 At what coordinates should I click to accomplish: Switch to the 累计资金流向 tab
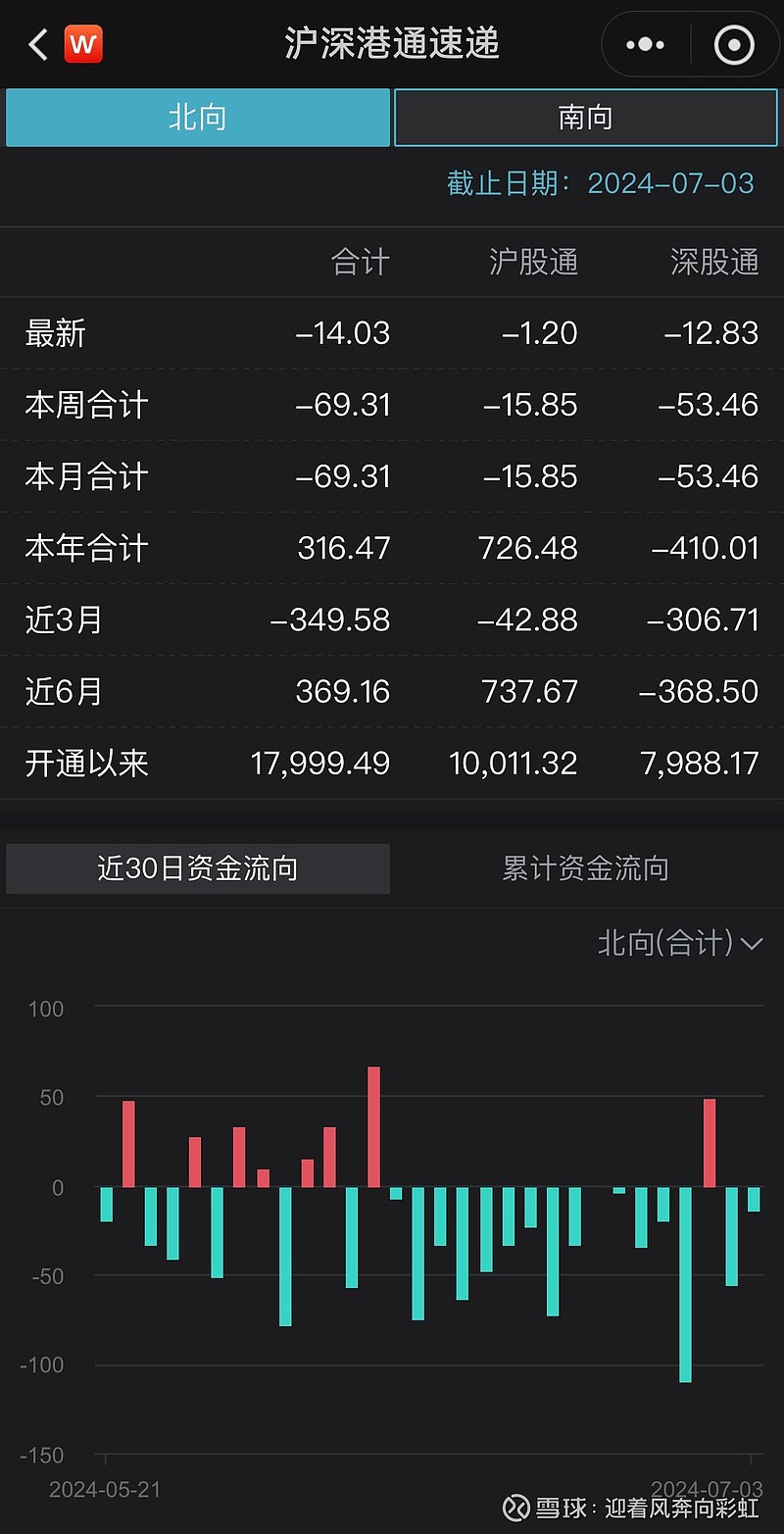585,867
